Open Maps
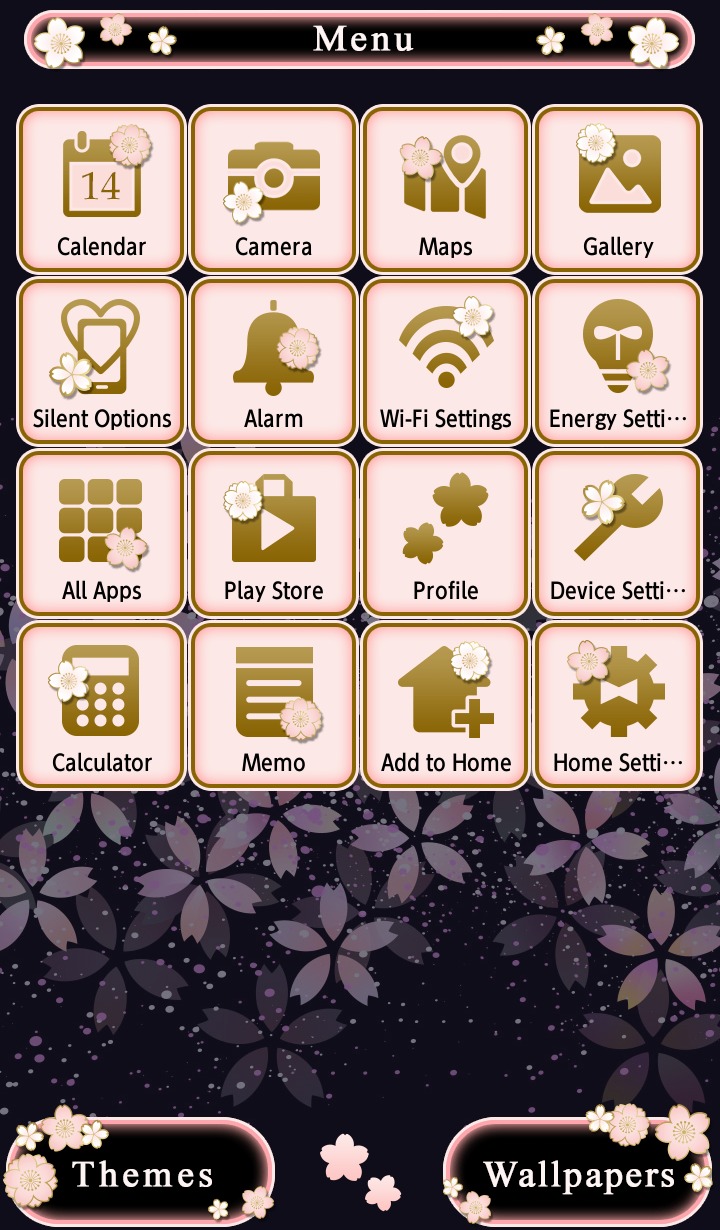Screen dimensions: 720x1230 coord(445,189)
